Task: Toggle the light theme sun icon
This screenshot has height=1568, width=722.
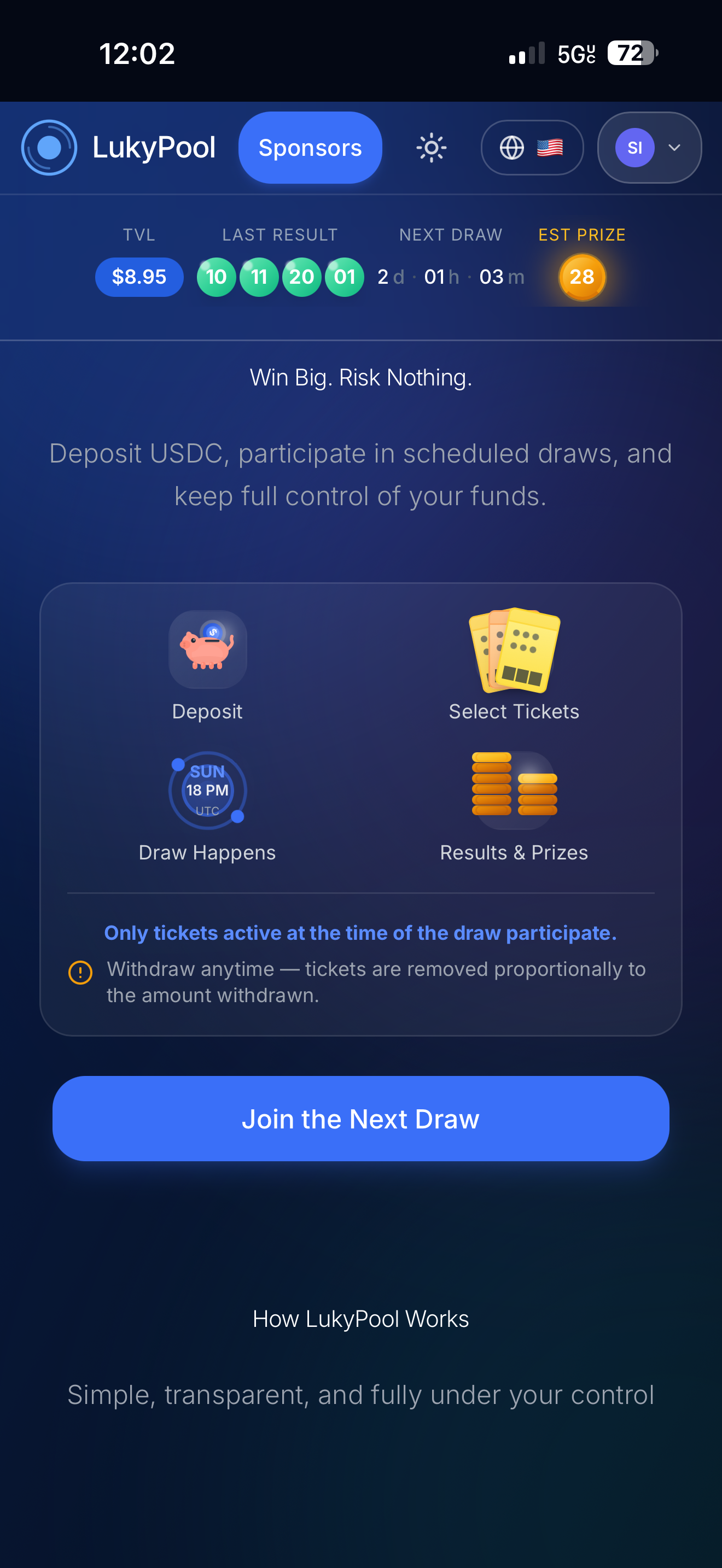Action: click(431, 148)
